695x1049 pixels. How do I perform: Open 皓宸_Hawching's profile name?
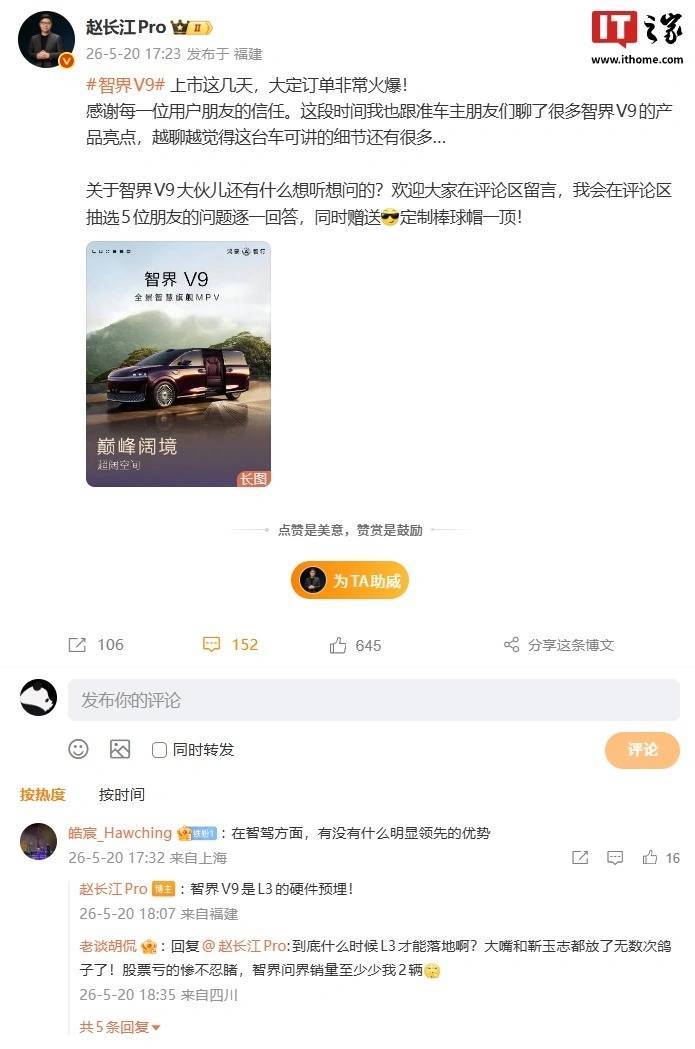(x=120, y=833)
